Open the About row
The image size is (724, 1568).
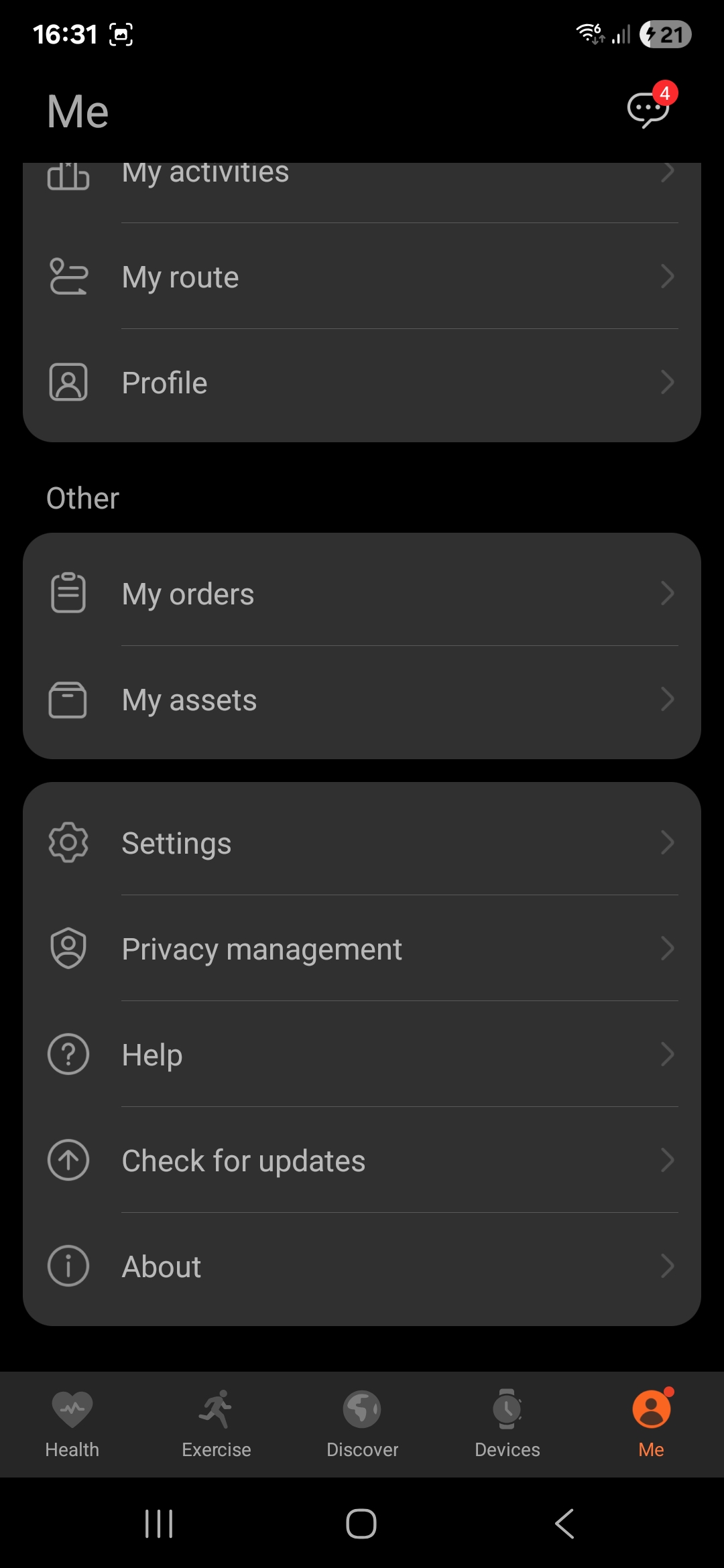coord(362,1266)
